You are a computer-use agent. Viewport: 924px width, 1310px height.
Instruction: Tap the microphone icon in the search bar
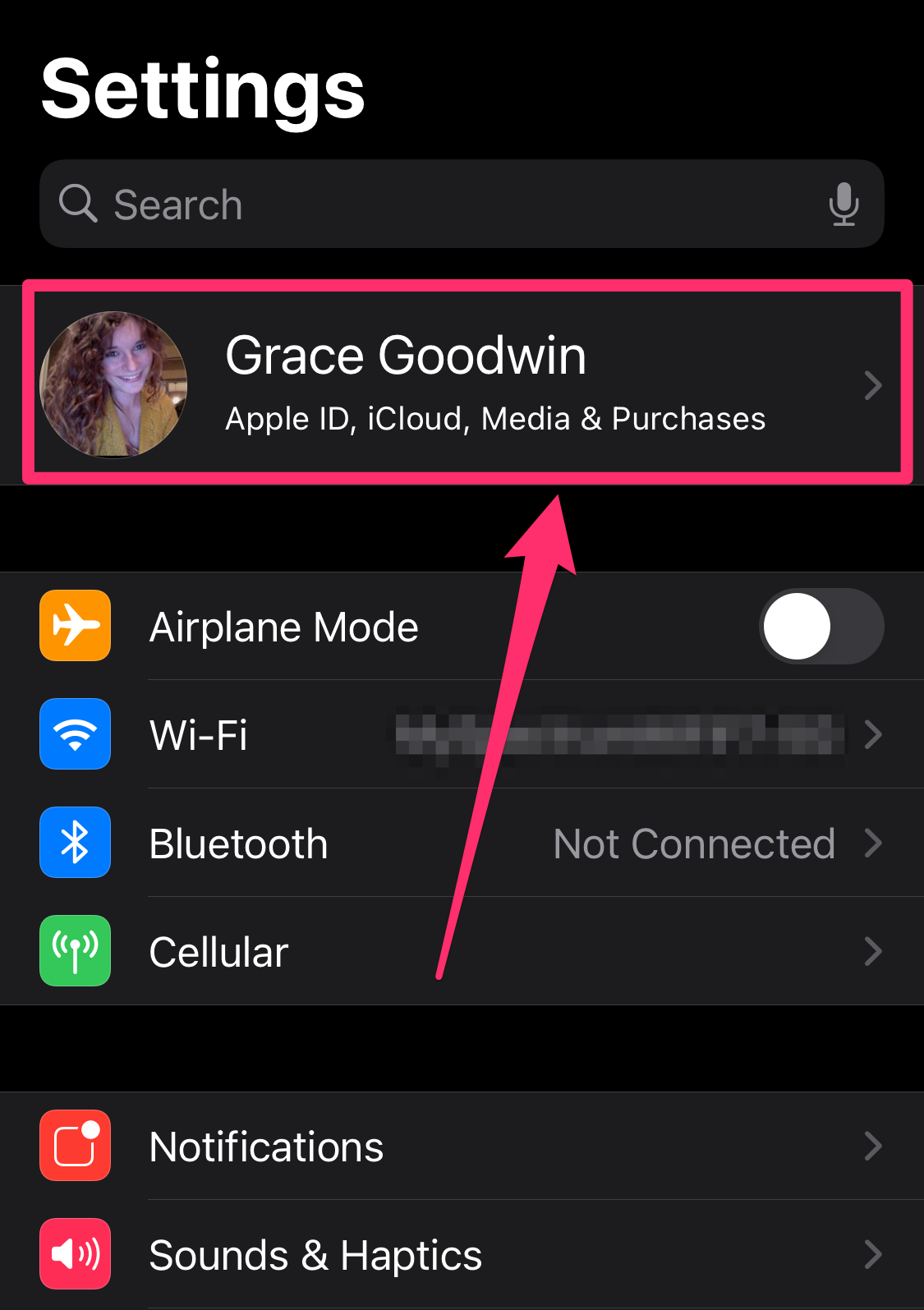point(844,205)
